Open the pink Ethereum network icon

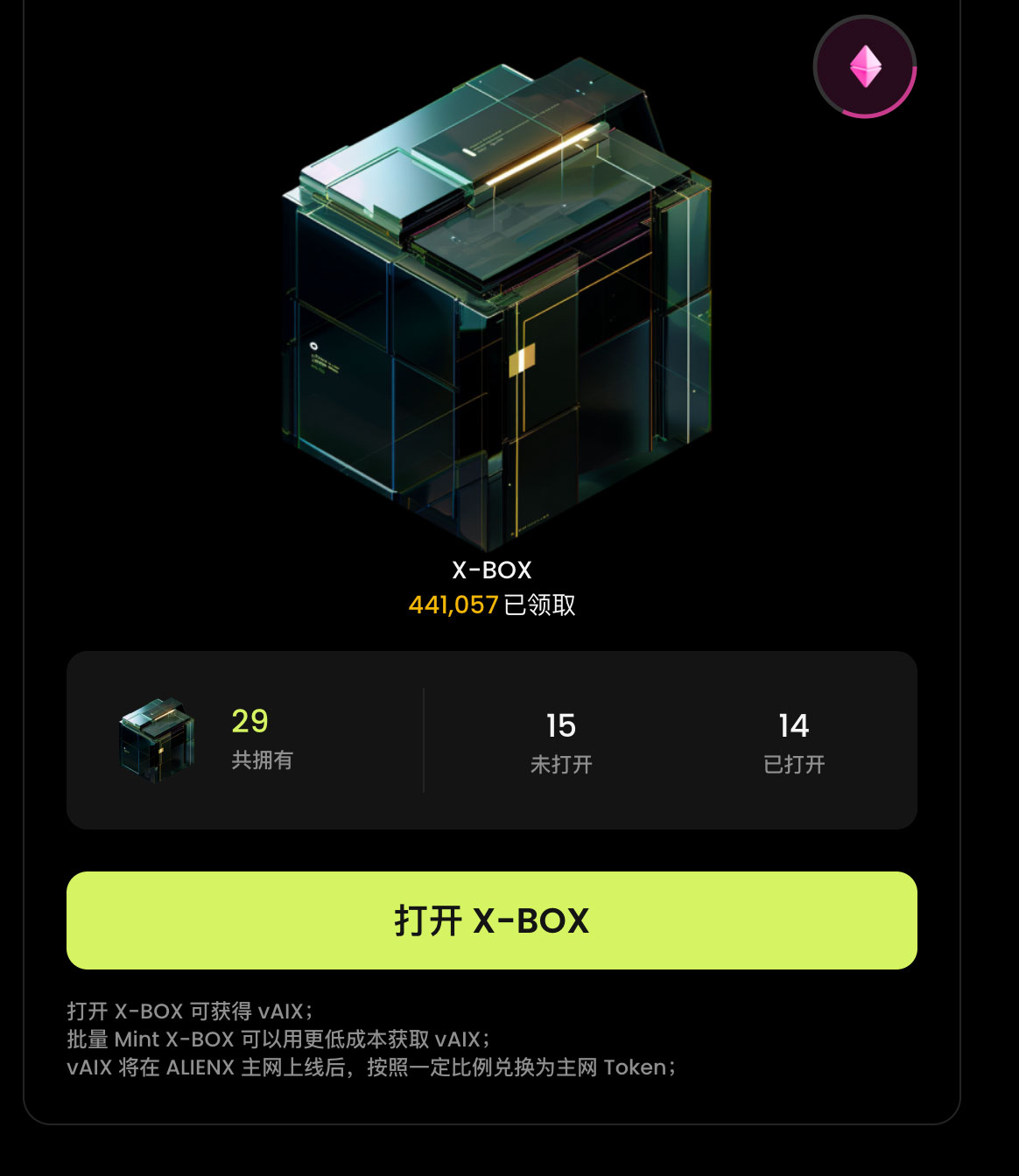pos(865,66)
